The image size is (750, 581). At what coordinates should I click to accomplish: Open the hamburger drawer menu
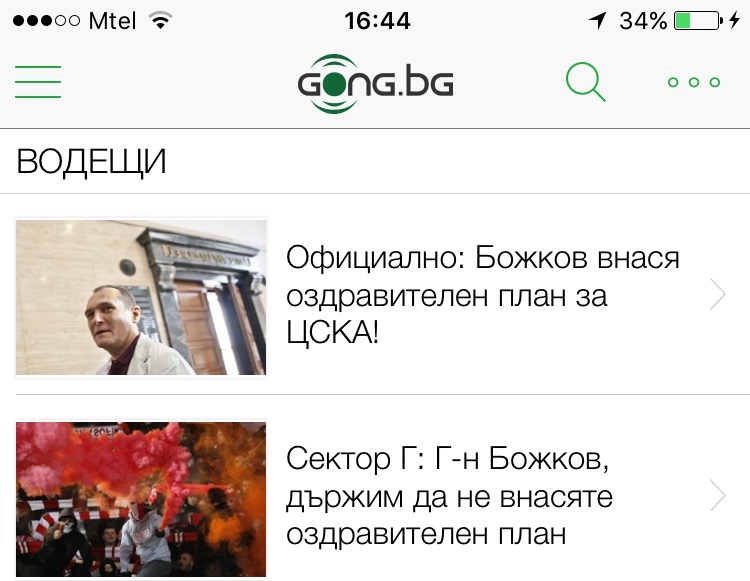point(38,82)
